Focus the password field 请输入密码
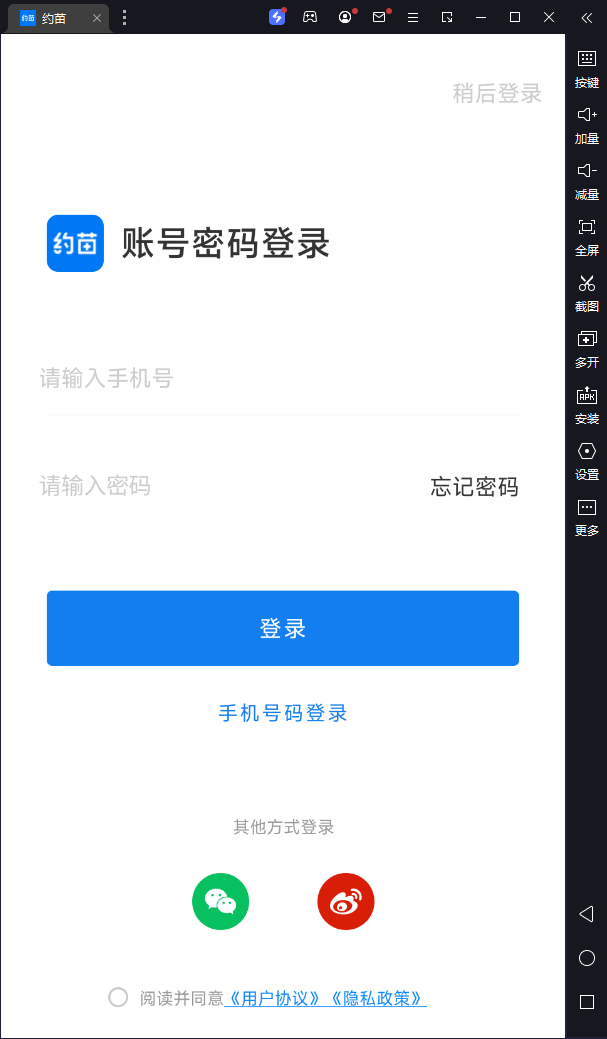 (220, 487)
